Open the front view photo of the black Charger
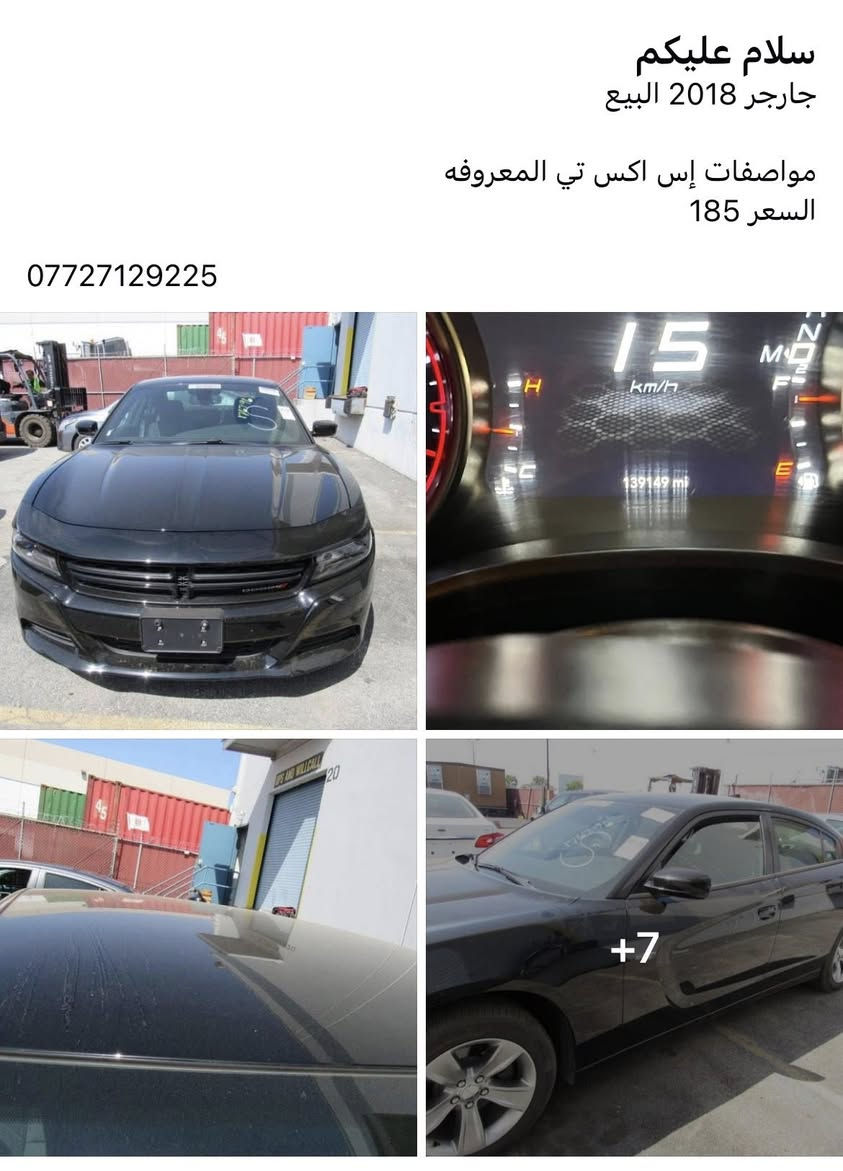 tap(208, 520)
